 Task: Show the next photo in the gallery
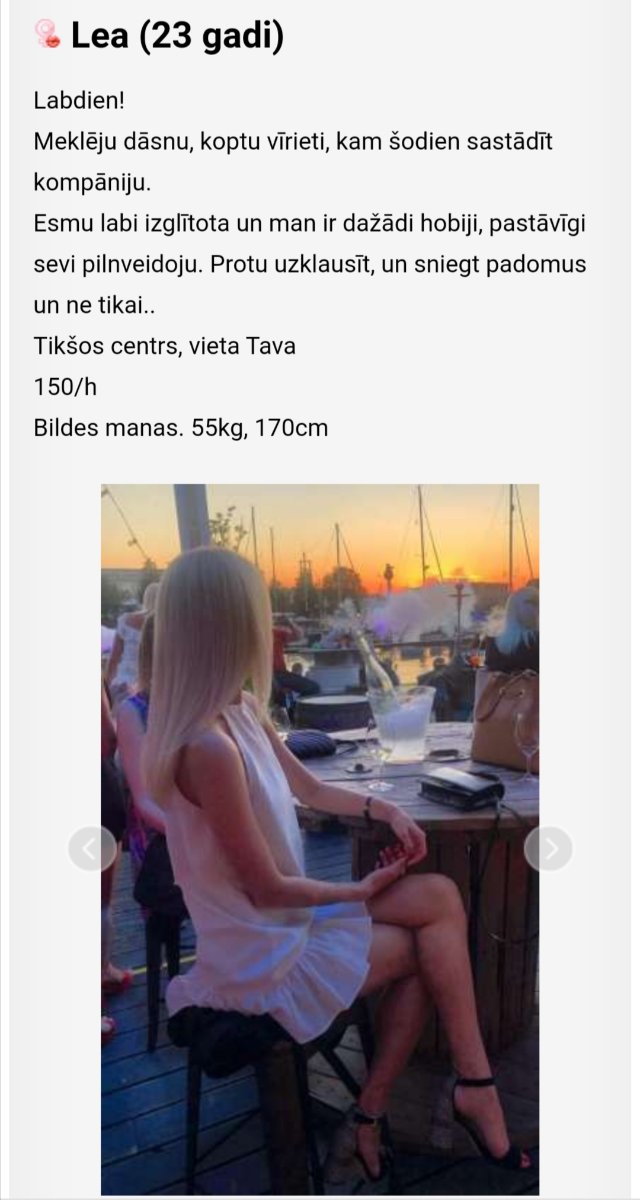pos(548,849)
